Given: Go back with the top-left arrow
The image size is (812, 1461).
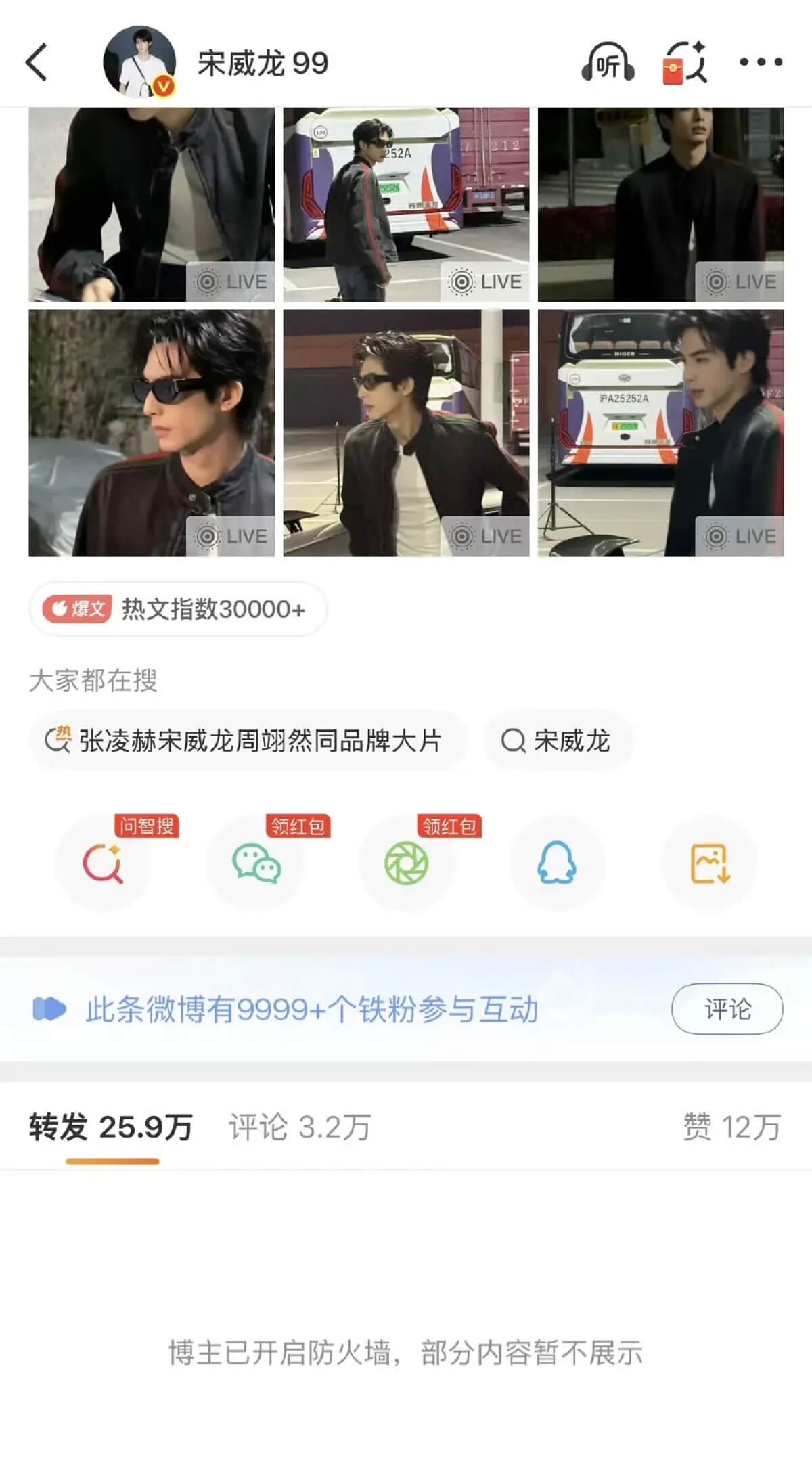Looking at the screenshot, I should point(37,62).
